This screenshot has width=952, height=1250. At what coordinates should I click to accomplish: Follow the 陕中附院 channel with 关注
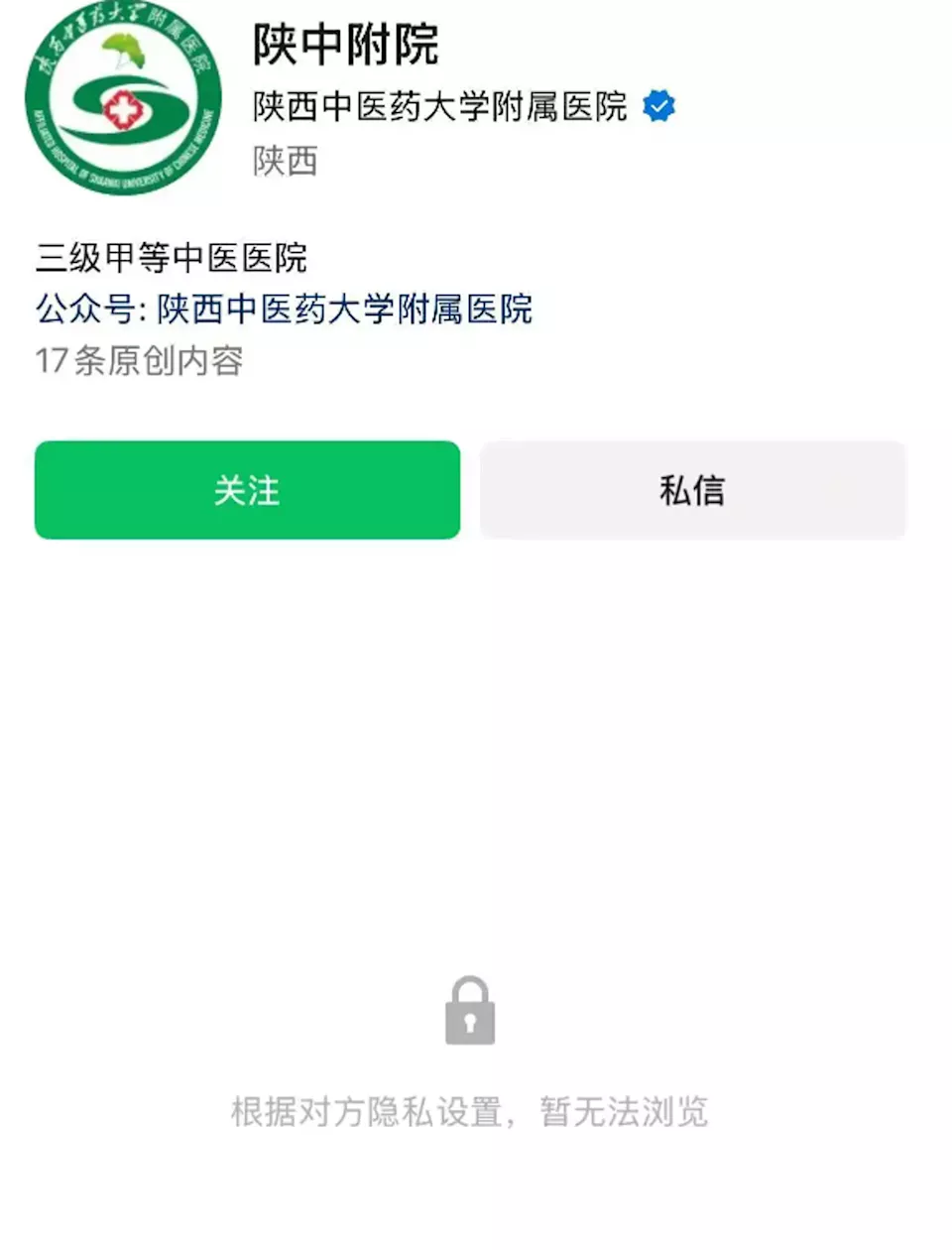click(x=247, y=490)
